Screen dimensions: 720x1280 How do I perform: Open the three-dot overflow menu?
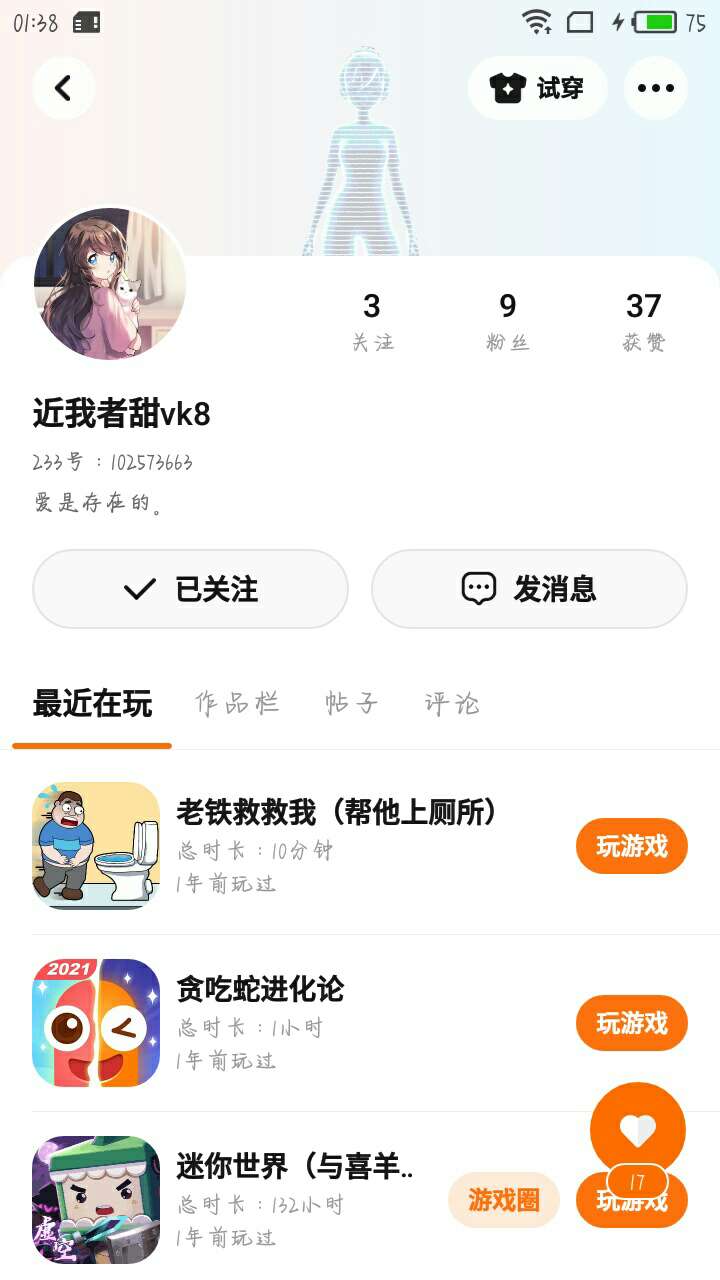click(x=655, y=88)
